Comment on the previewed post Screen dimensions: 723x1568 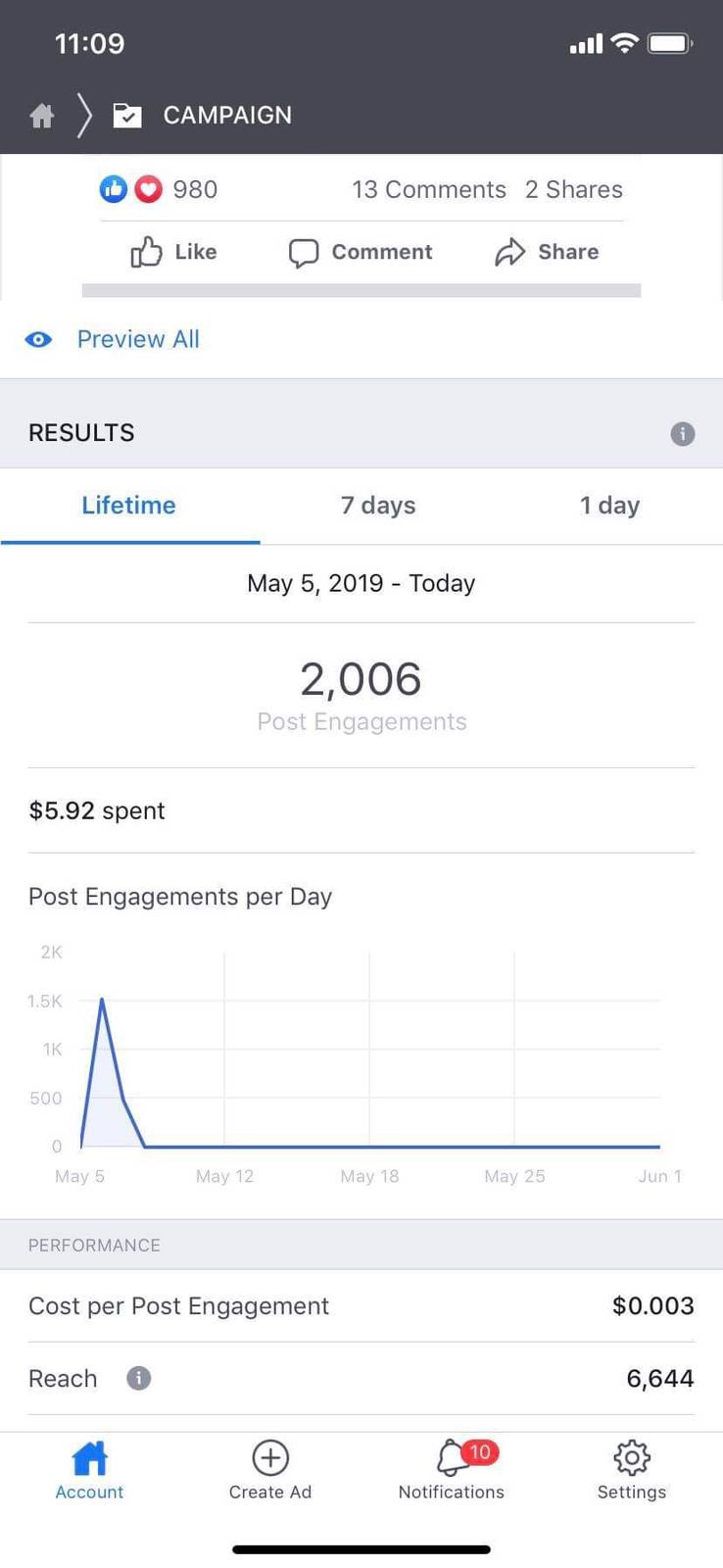pos(361,252)
